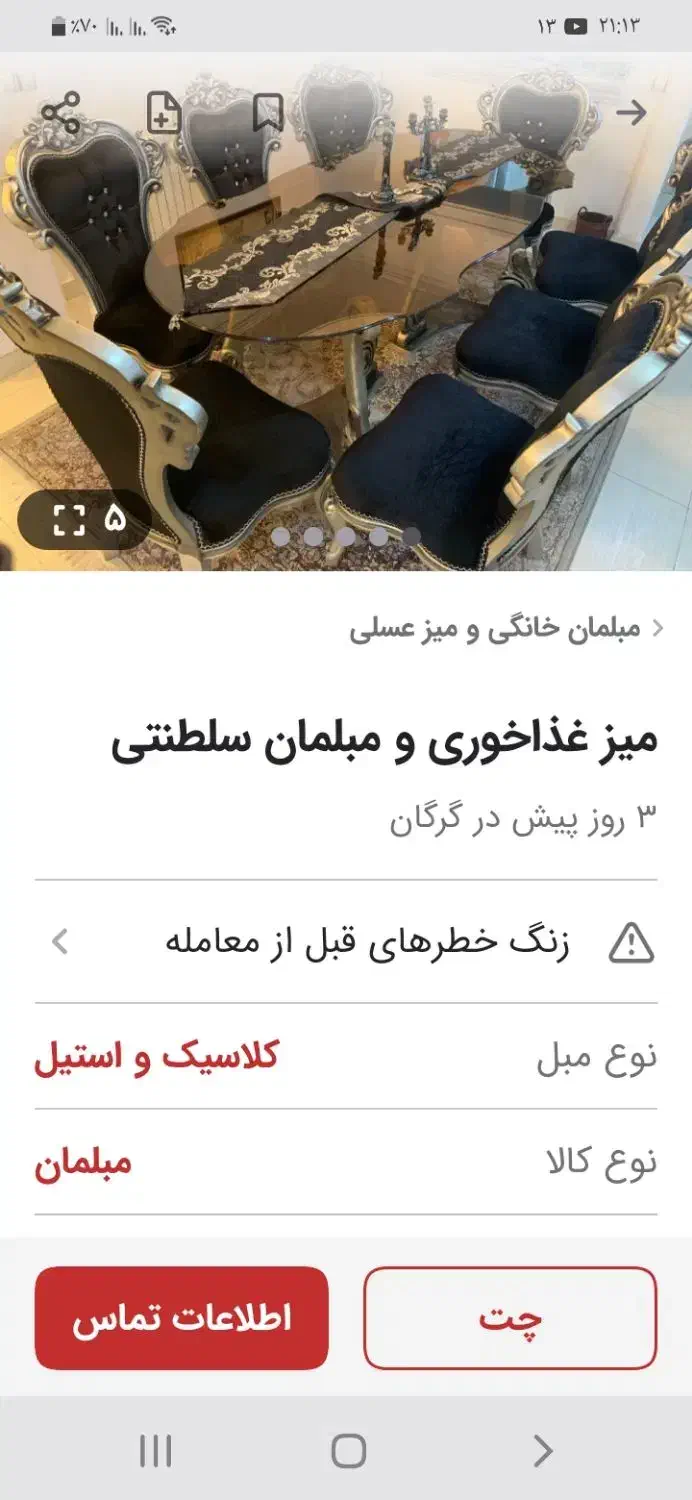Show اطلاعات تماس contact info
Viewport: 692px width, 1500px height.
181,1318
